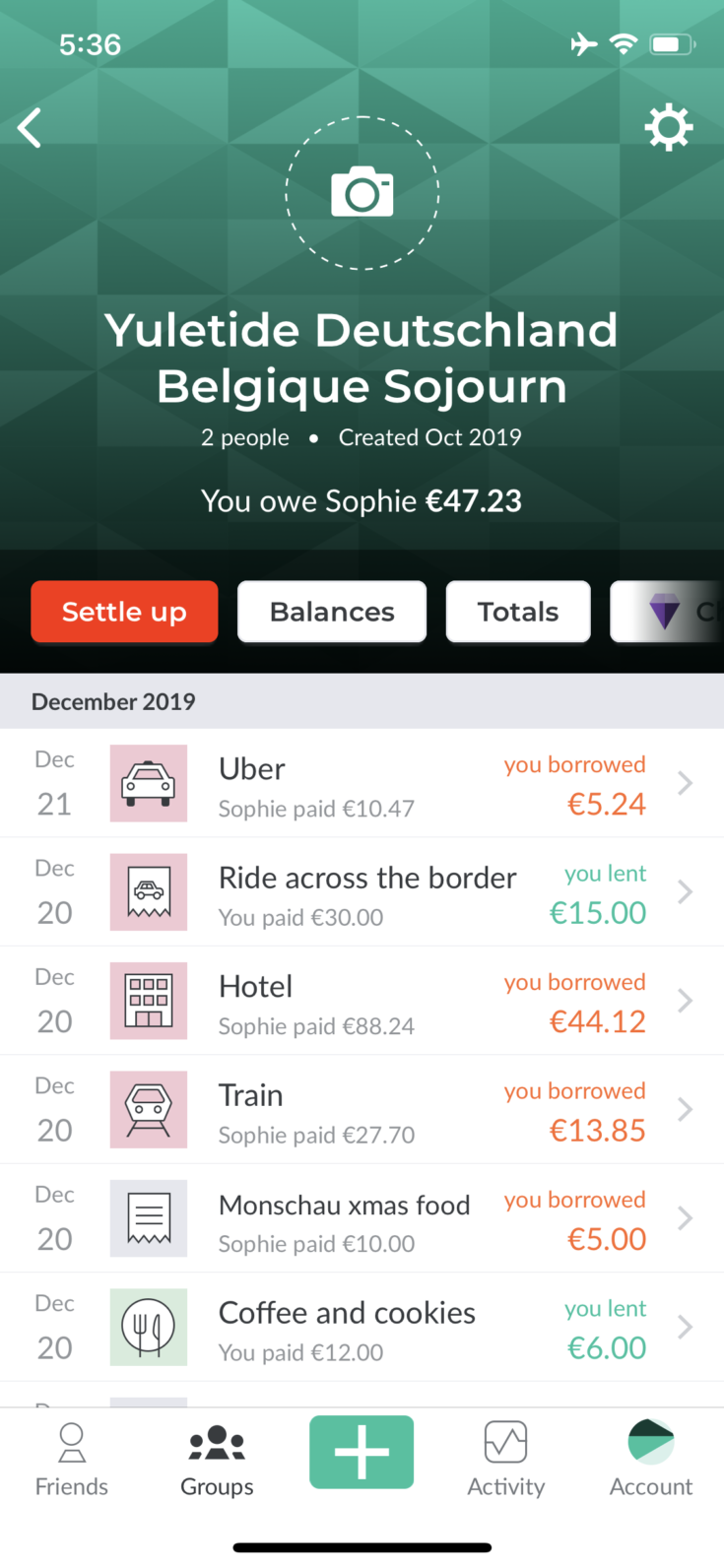
Task: Expand details of the Uber expense
Action: (685, 783)
